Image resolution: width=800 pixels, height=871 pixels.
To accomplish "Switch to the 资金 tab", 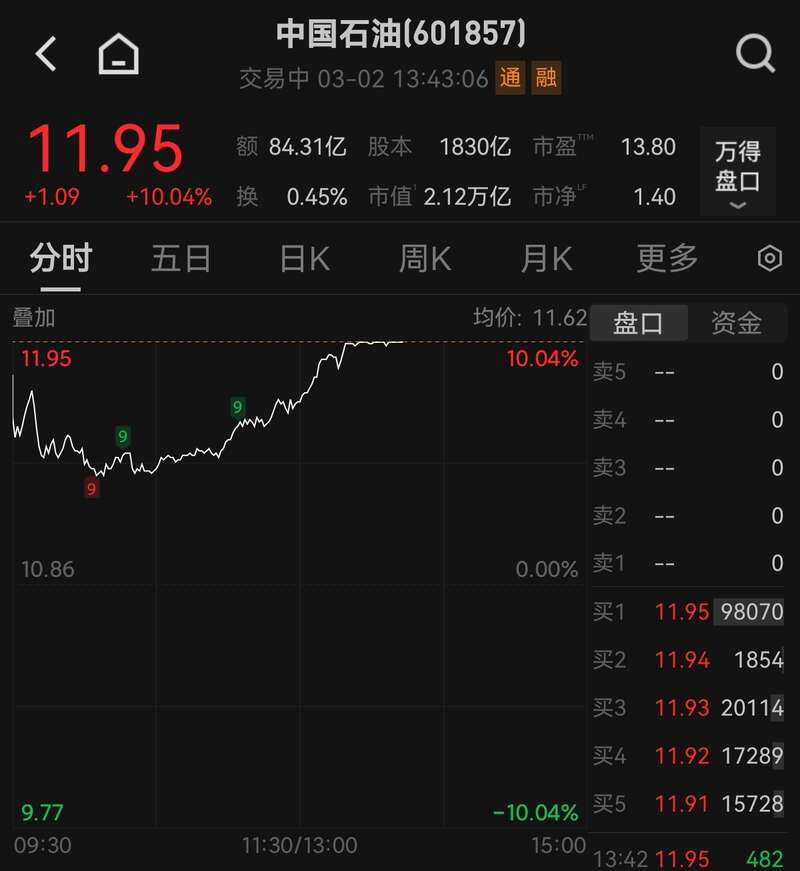I will 736,322.
